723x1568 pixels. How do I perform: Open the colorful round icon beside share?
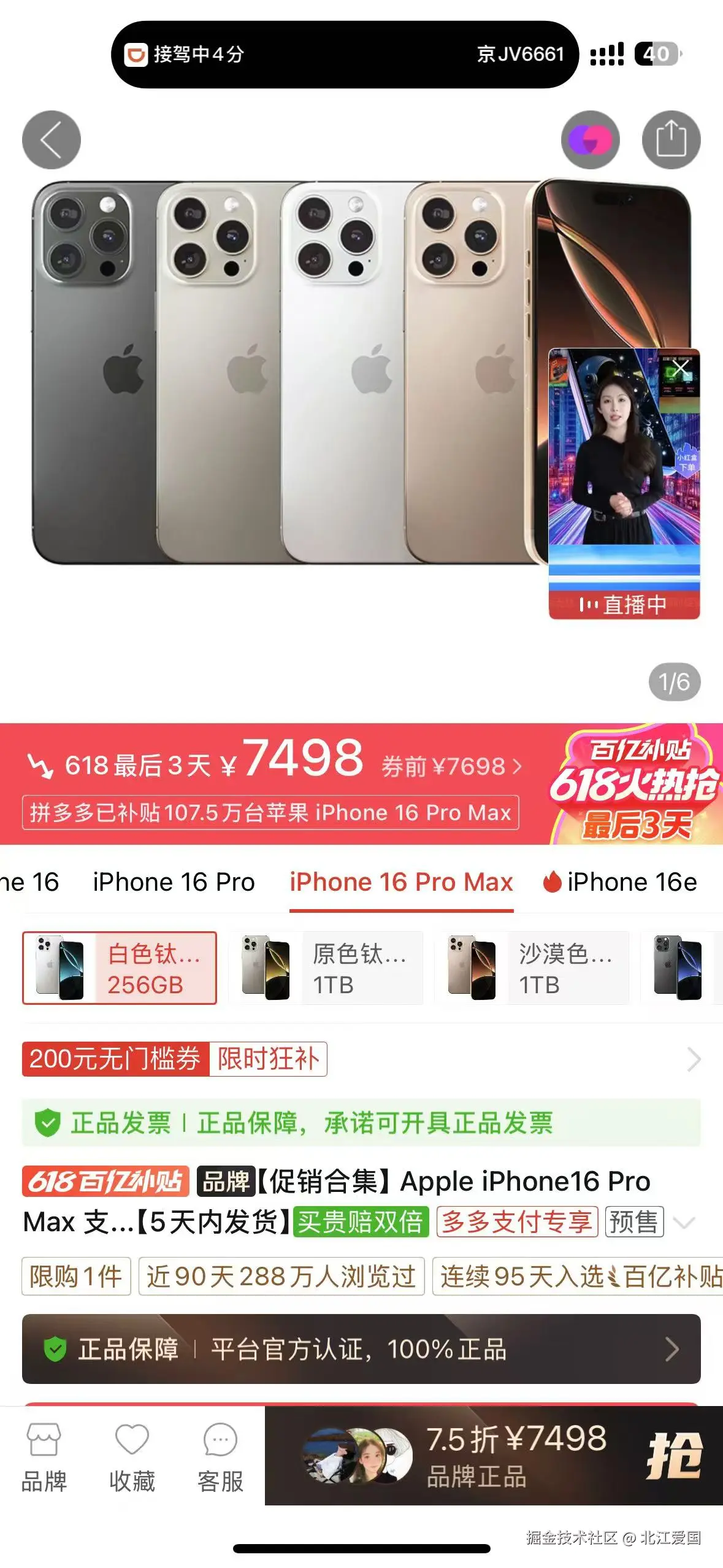coord(590,140)
